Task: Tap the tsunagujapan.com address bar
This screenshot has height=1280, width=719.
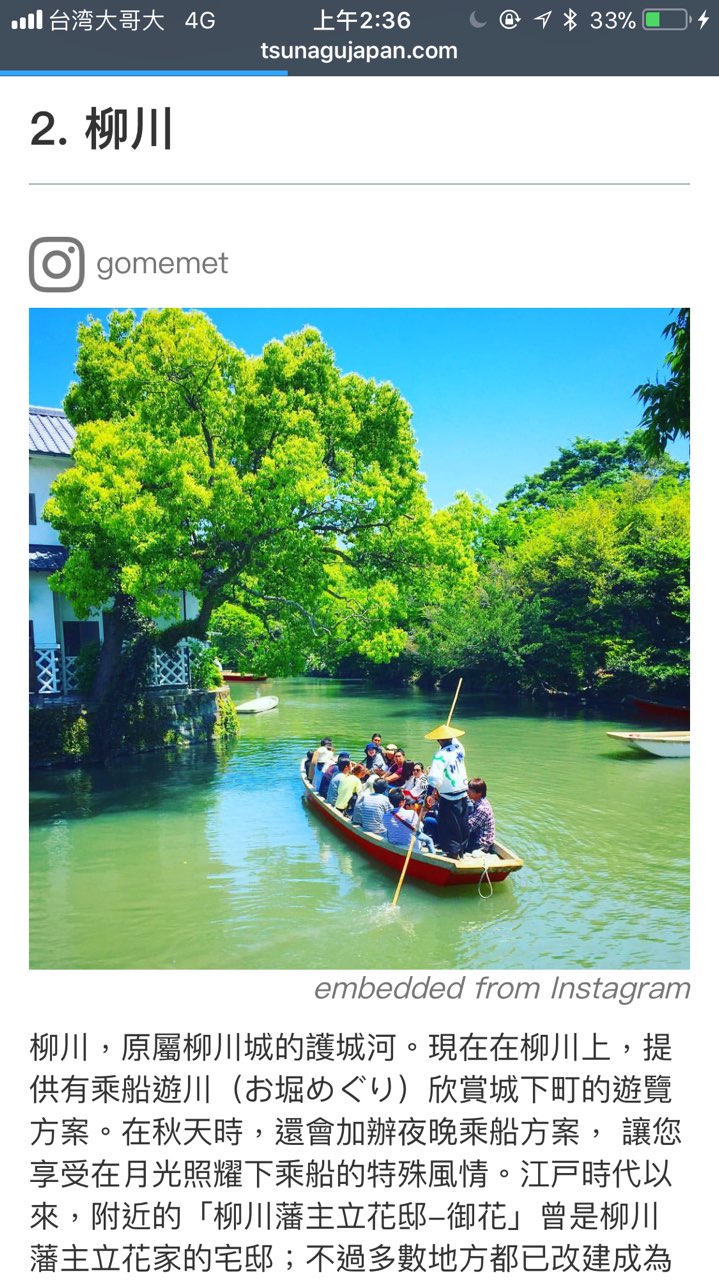Action: [x=359, y=51]
